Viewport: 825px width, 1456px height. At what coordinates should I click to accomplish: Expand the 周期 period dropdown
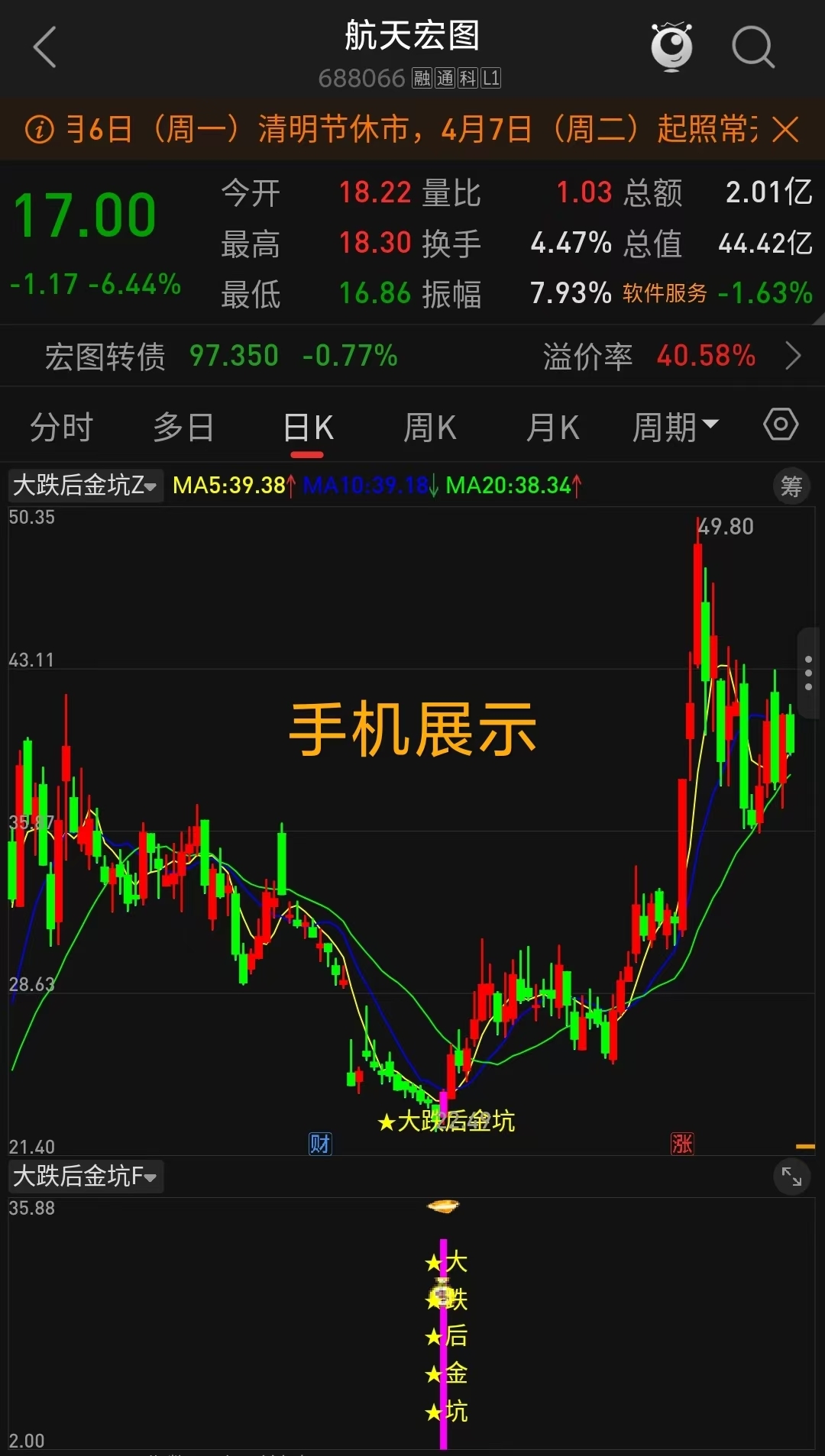pos(675,426)
